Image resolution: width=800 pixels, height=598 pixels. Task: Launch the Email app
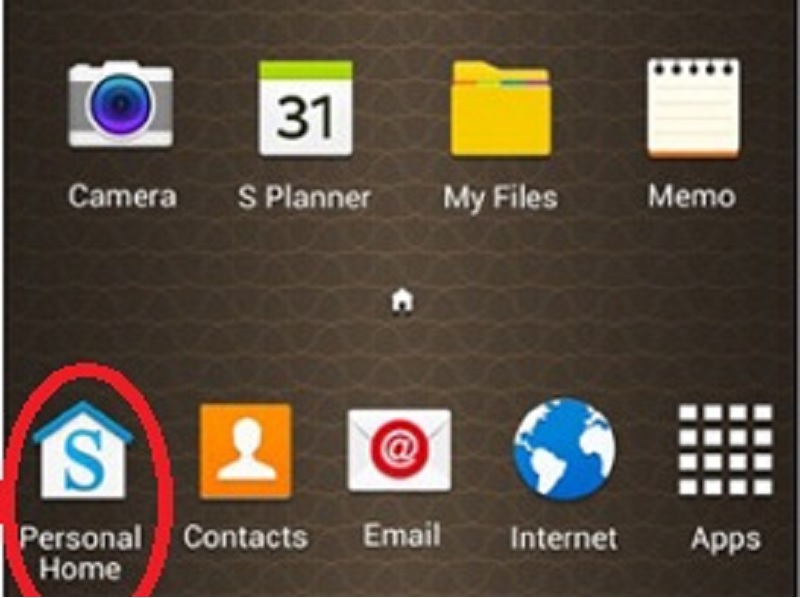tap(400, 452)
